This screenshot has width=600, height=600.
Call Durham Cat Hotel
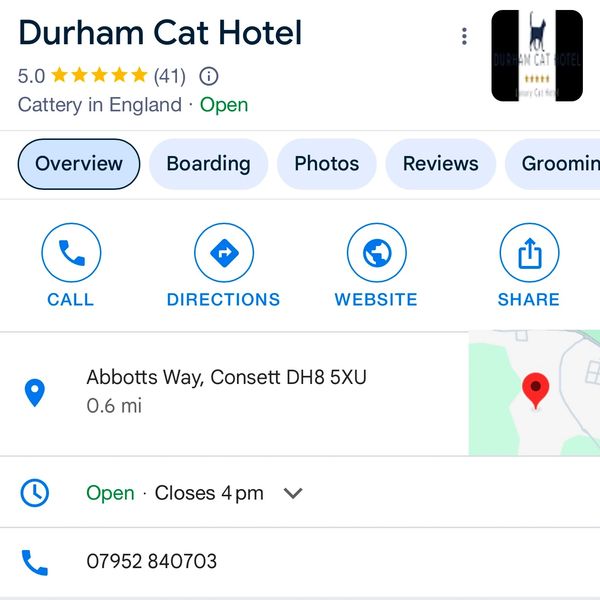tap(71, 266)
